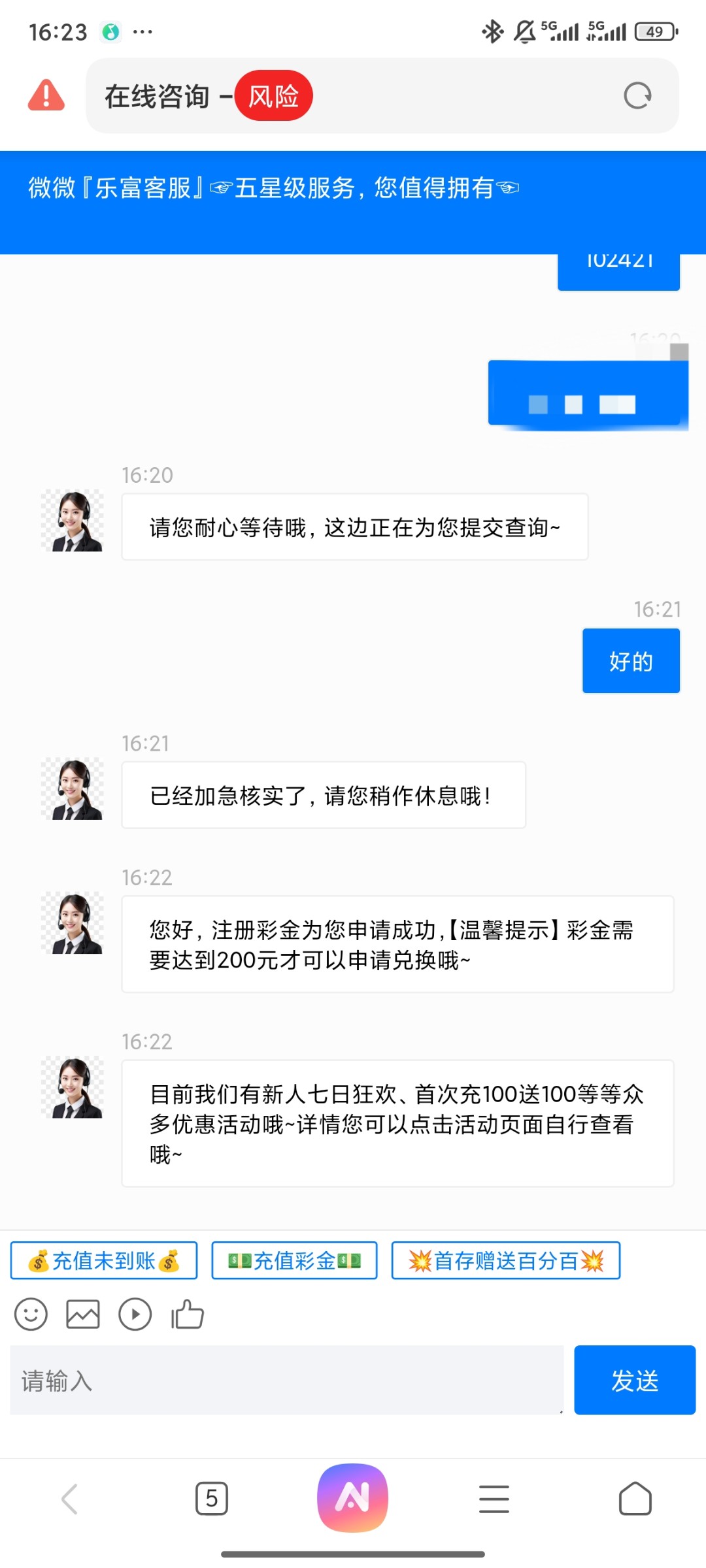
Task: Attach a video with the play icon
Action: 135,1315
